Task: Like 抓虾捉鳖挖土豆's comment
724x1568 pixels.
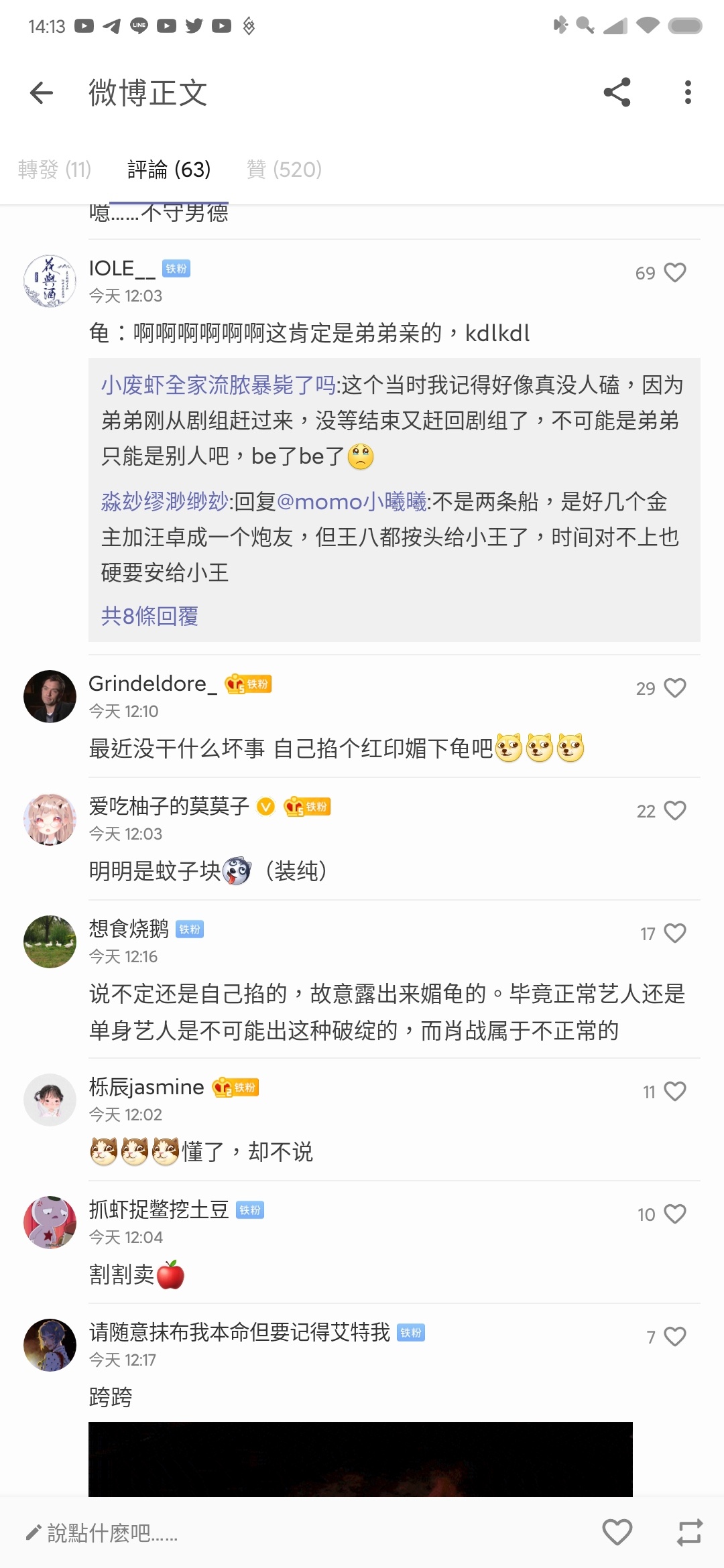Action: [674, 1214]
